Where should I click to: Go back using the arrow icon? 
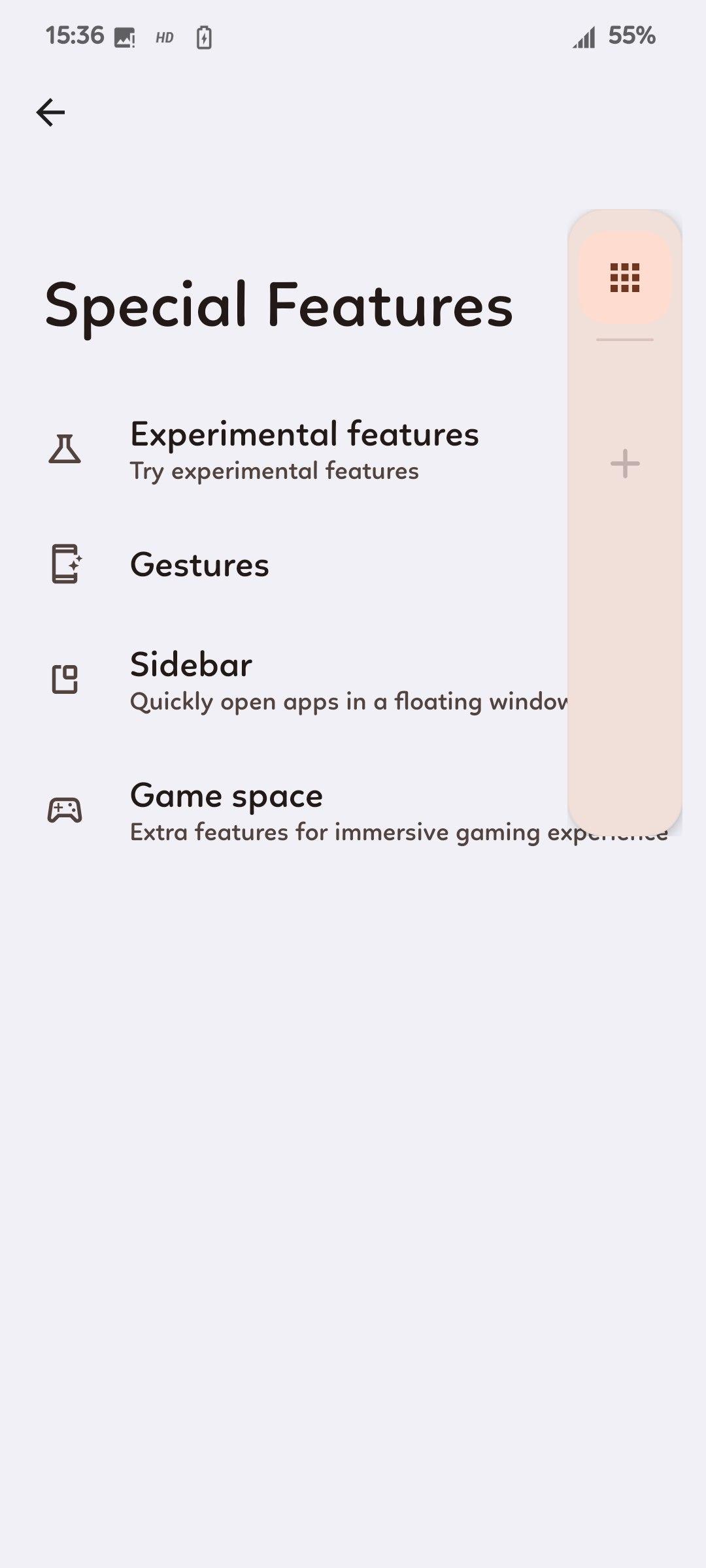50,112
